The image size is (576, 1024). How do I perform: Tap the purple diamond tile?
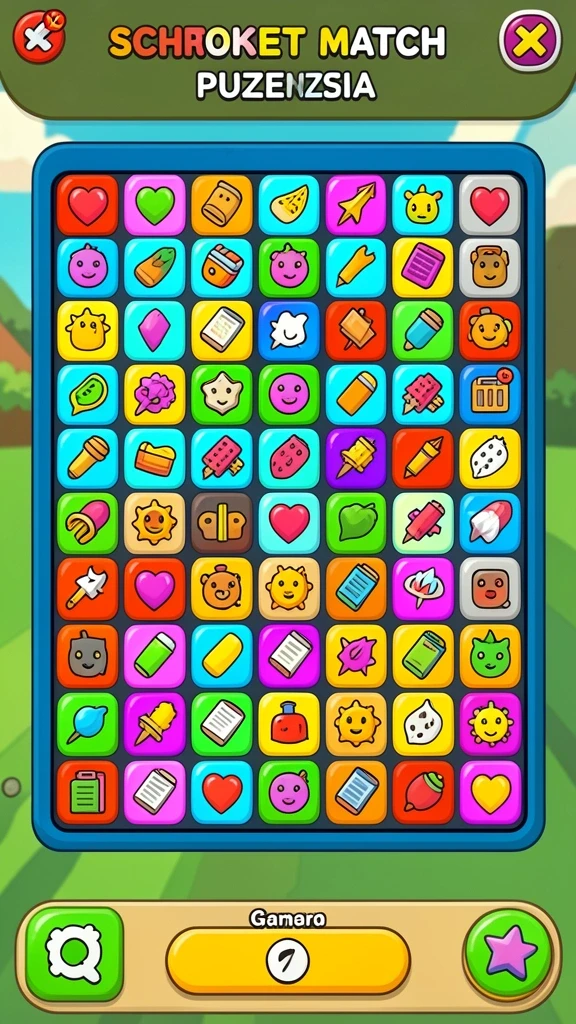click(x=155, y=331)
